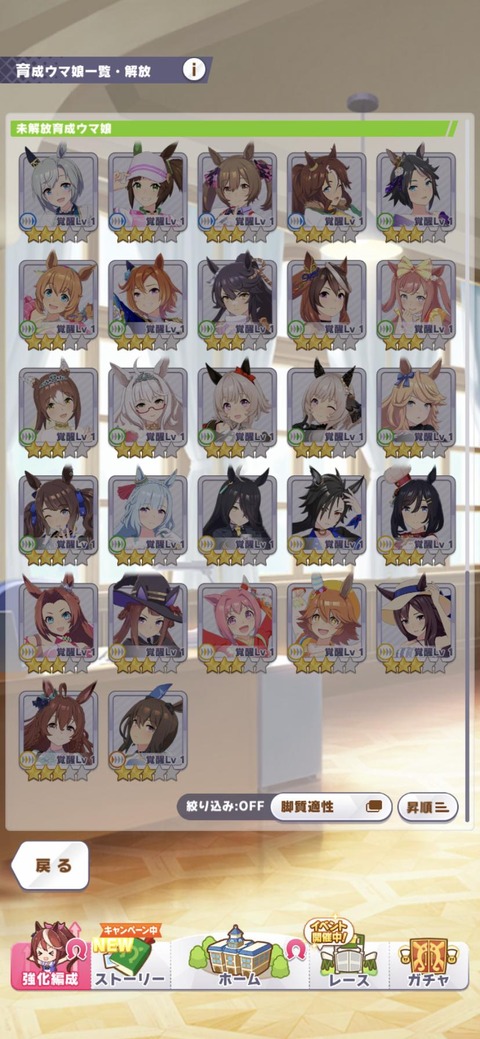Change sort criterion 脚質適性
Viewport: 480px width, 1039px height.
click(x=331, y=806)
